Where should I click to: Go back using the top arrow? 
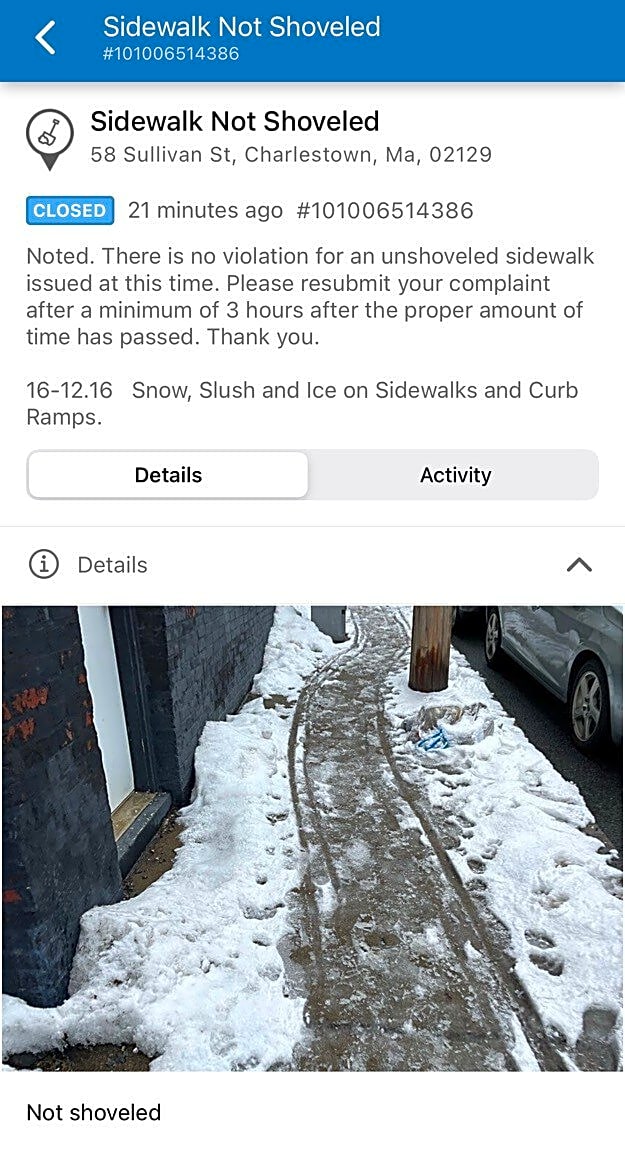pyautogui.click(x=45, y=39)
